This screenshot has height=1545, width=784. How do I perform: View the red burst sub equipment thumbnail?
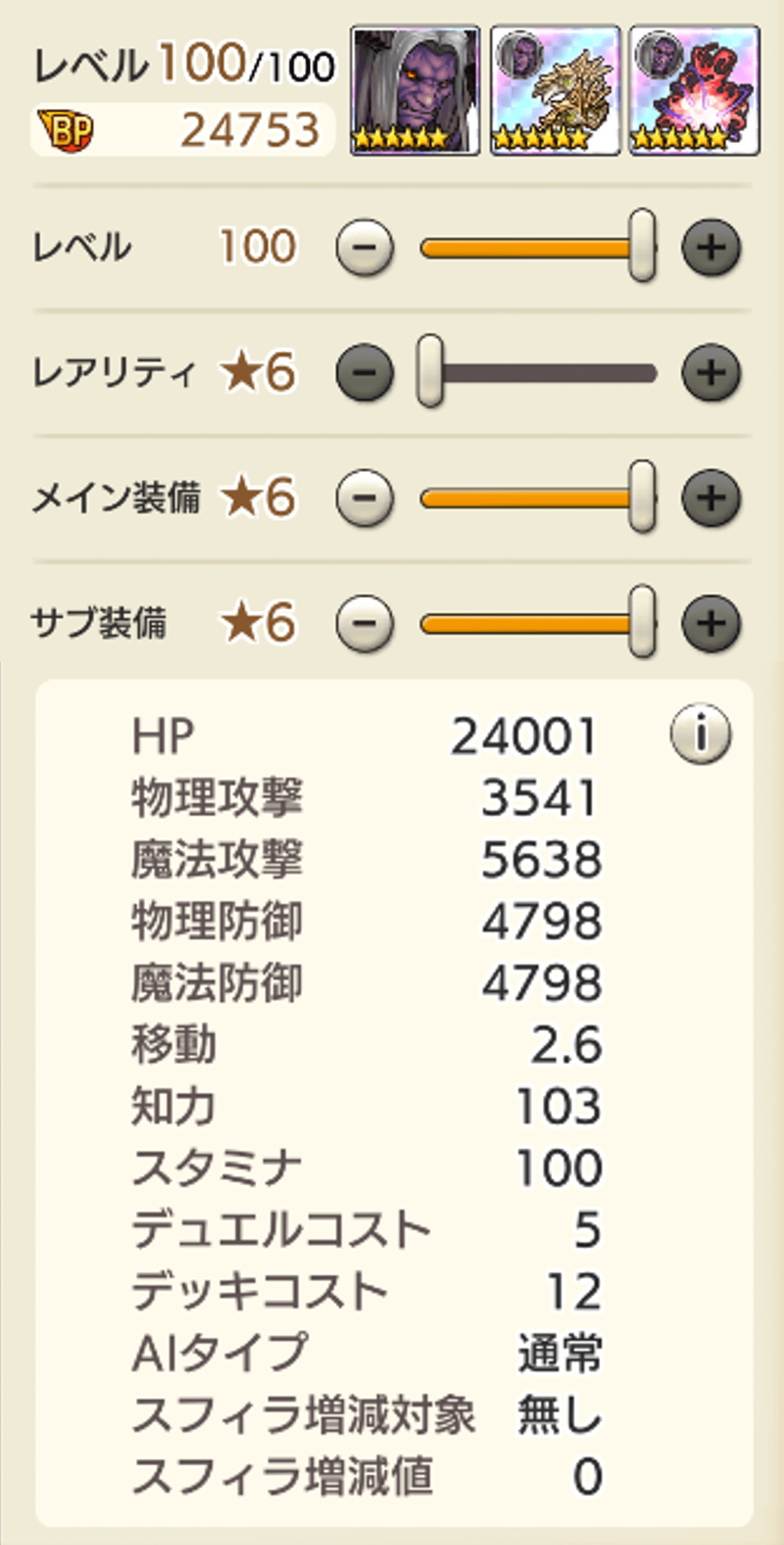[x=694, y=90]
